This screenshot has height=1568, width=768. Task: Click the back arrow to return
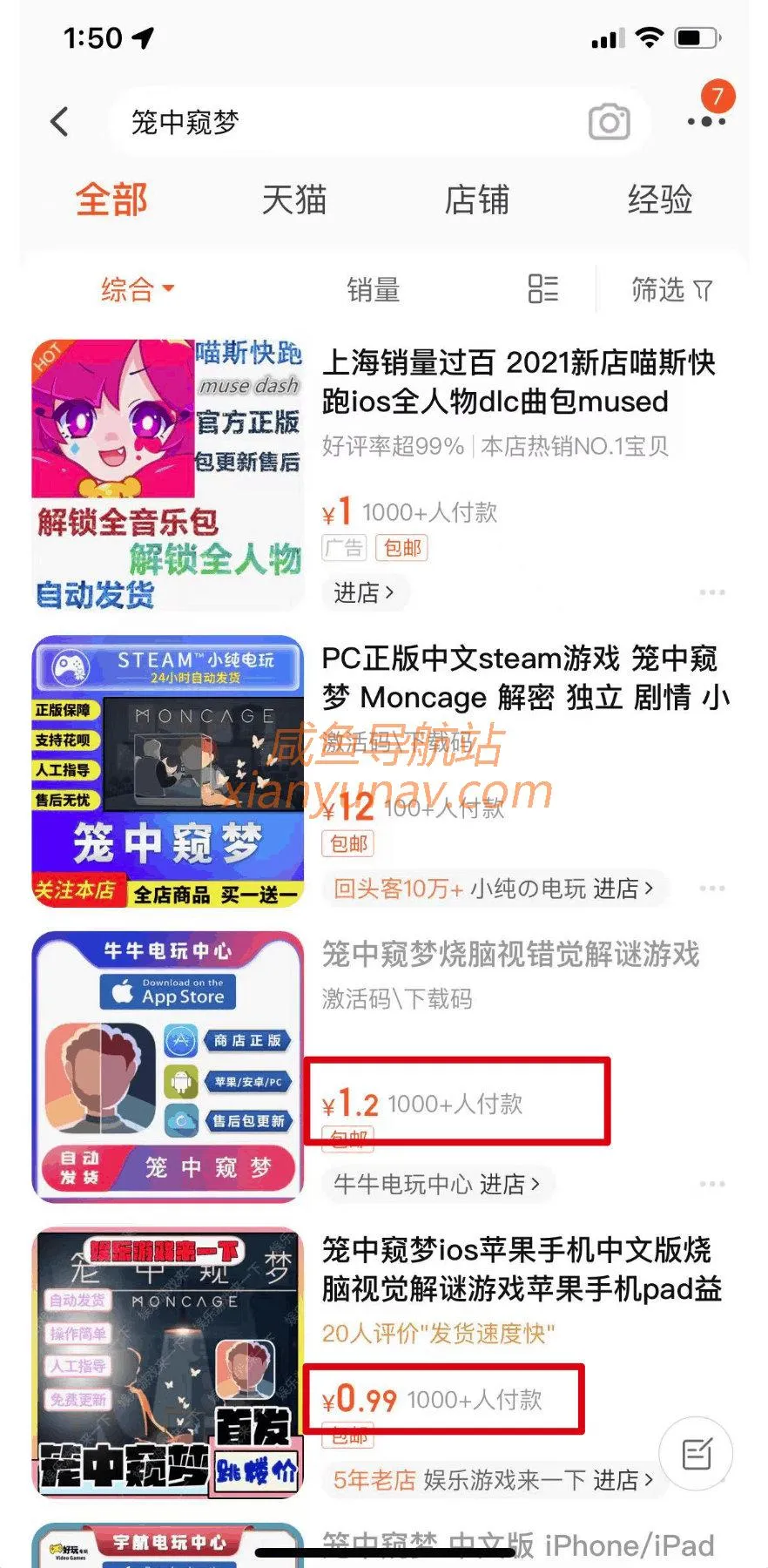(59, 121)
